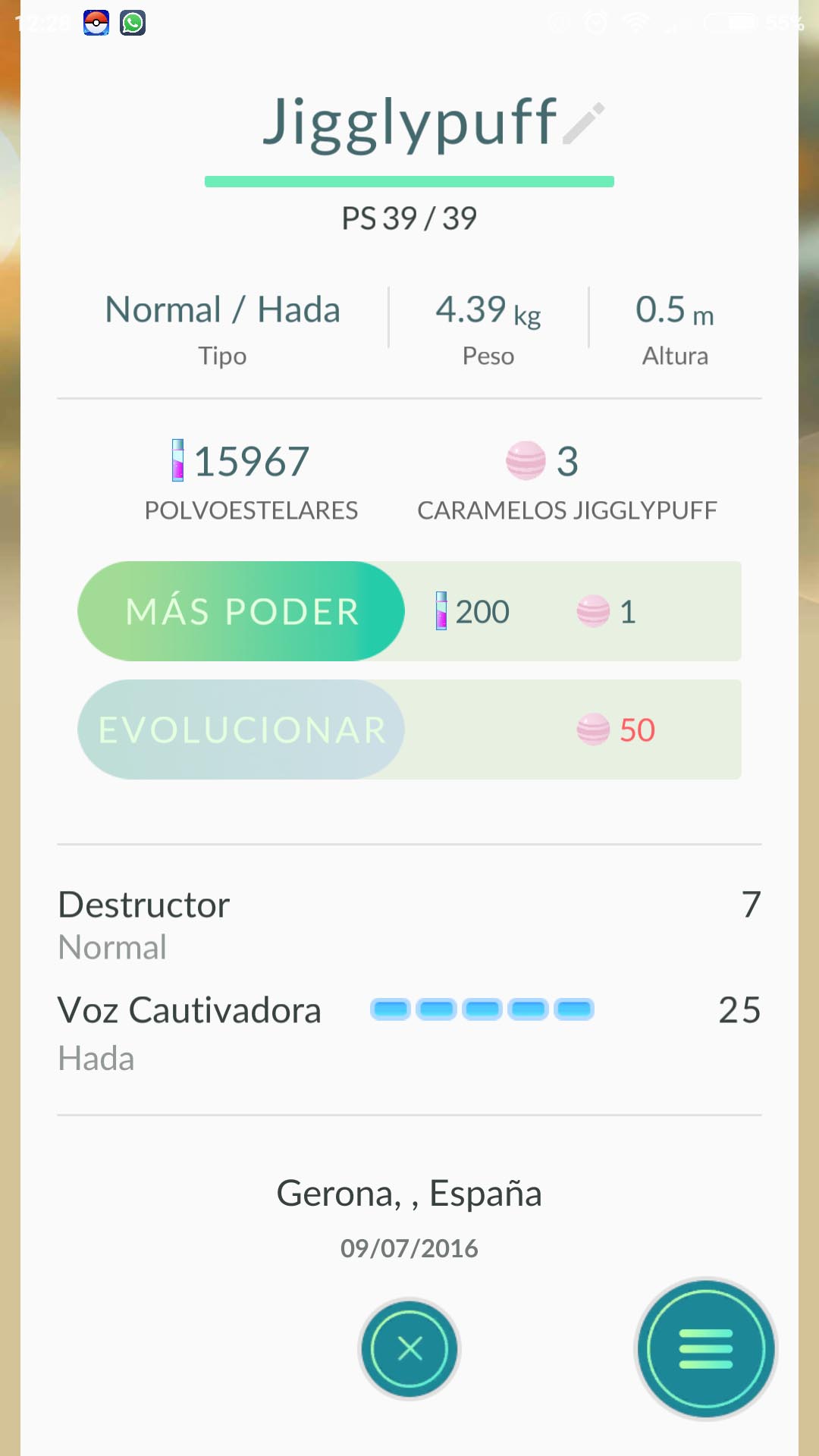
Task: Open the round menu button
Action: pyautogui.click(x=706, y=1348)
